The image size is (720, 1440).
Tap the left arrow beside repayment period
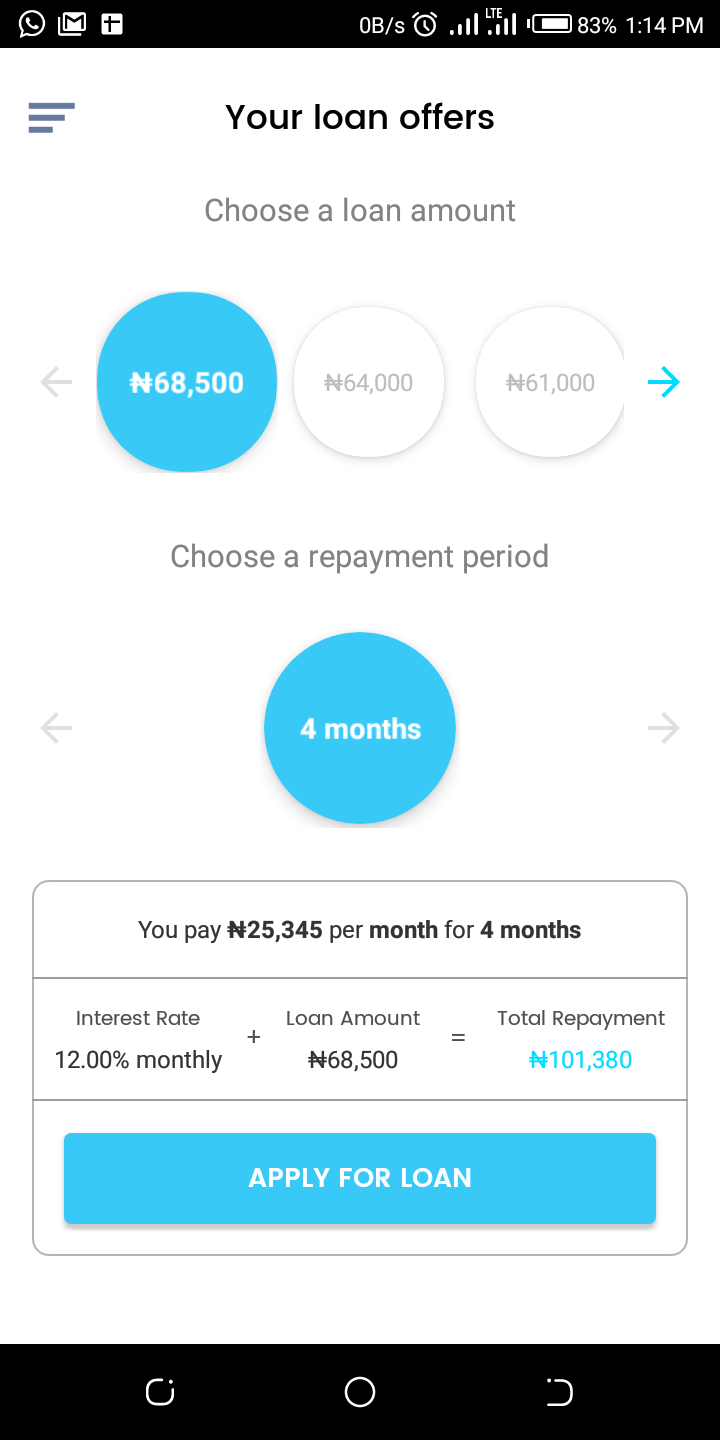(x=56, y=728)
